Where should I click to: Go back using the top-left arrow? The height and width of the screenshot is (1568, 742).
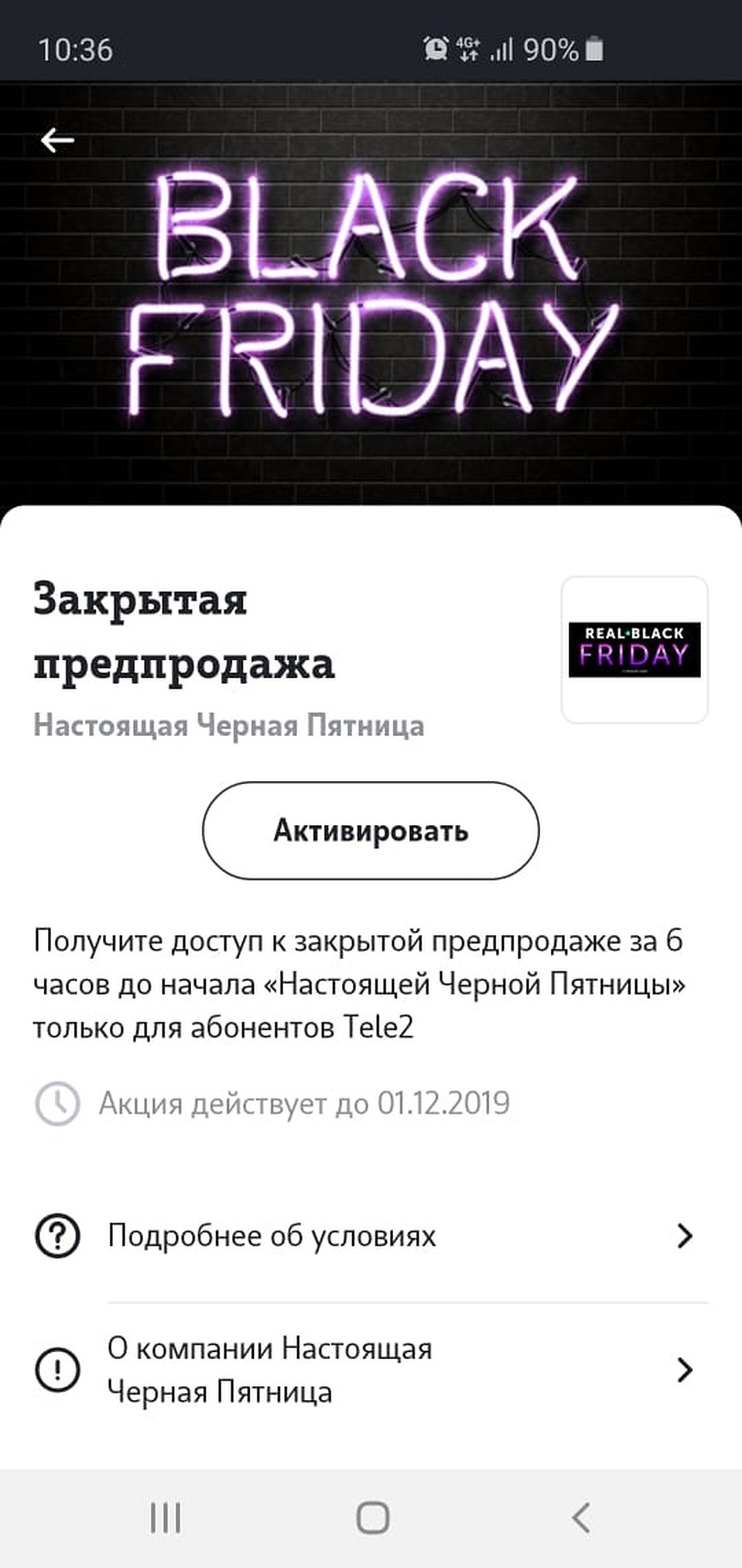57,140
